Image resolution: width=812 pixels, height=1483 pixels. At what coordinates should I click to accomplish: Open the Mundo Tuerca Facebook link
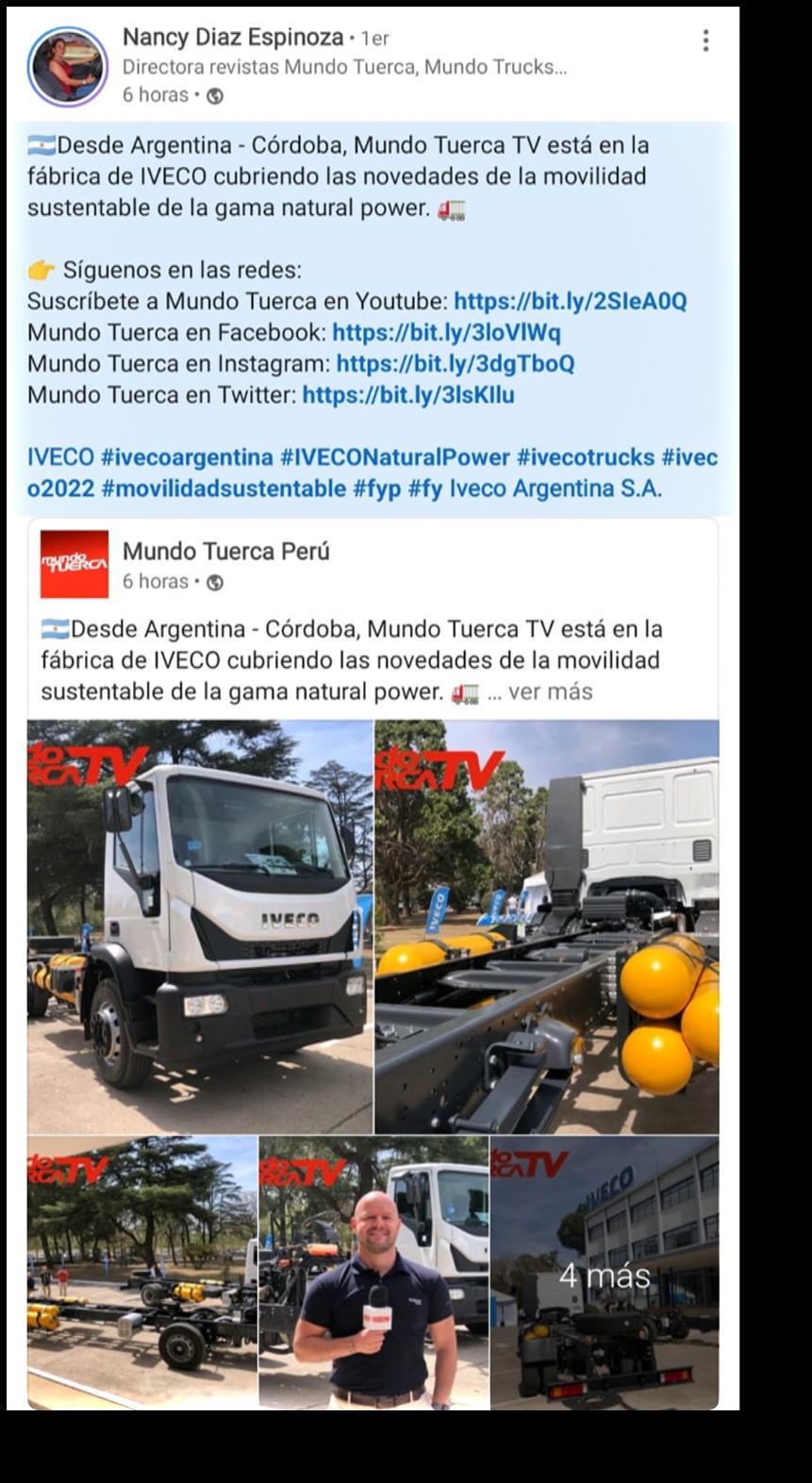(446, 333)
